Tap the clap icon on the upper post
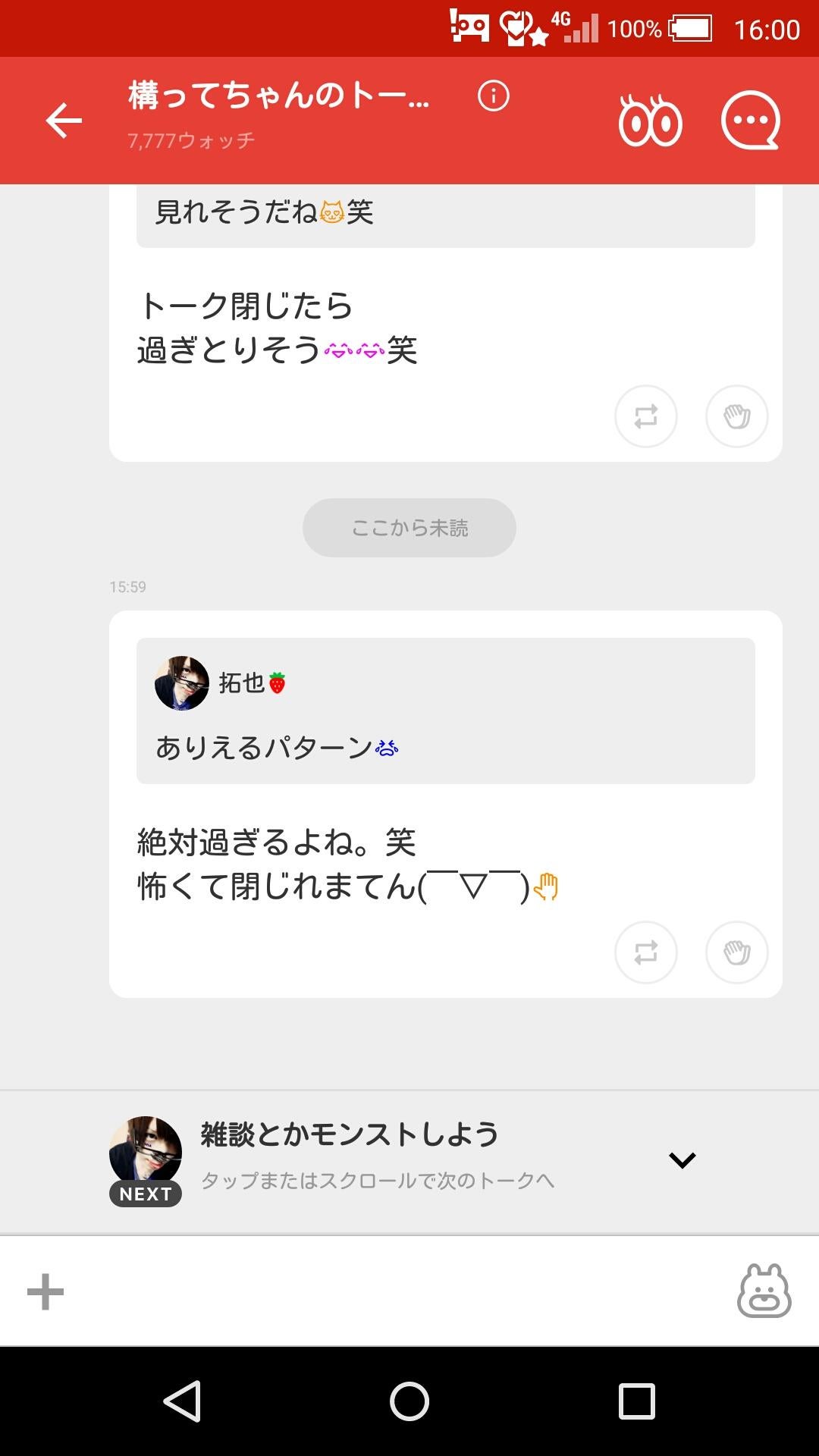Viewport: 819px width, 1456px height. click(736, 416)
